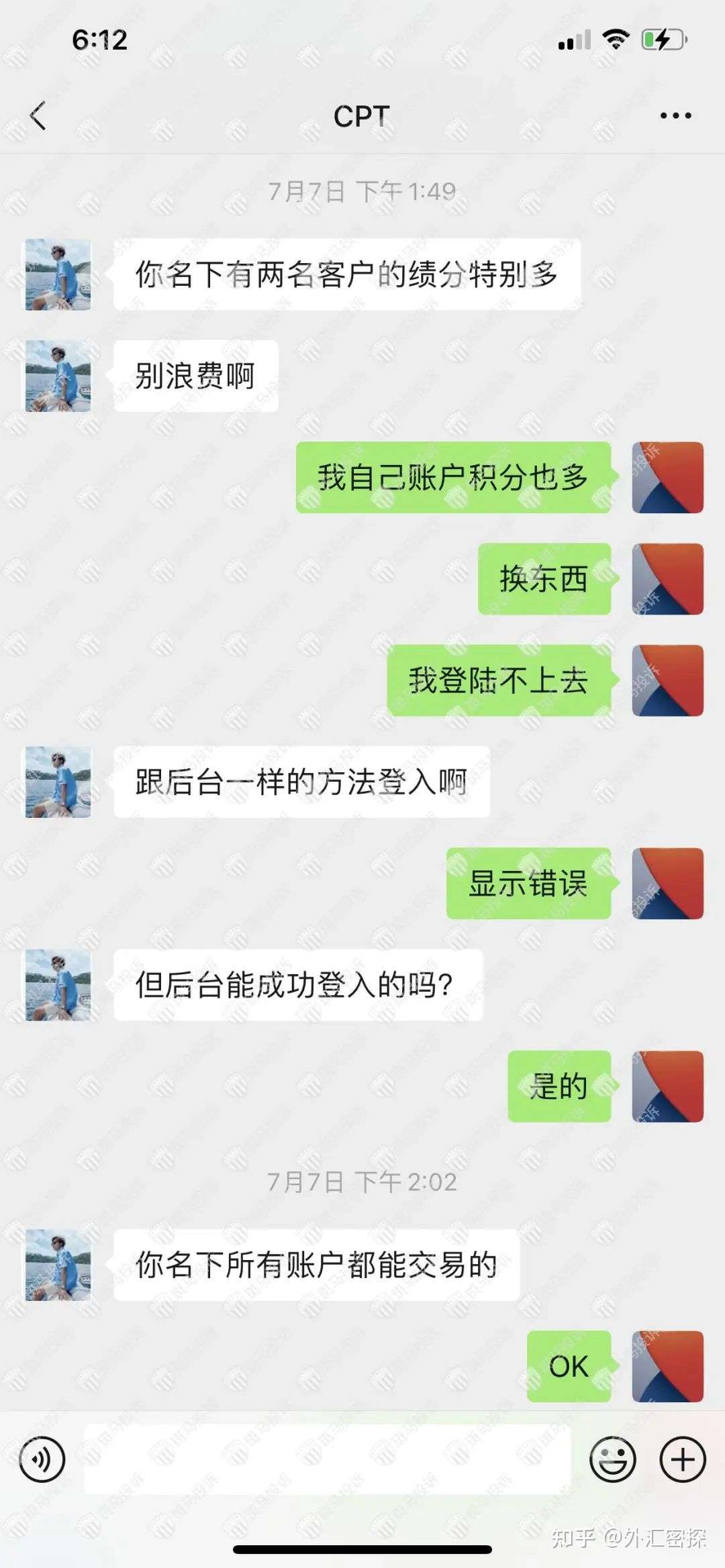Open the emoji sticker panel
Viewport: 725px width, 1568px height.
pos(612,1459)
